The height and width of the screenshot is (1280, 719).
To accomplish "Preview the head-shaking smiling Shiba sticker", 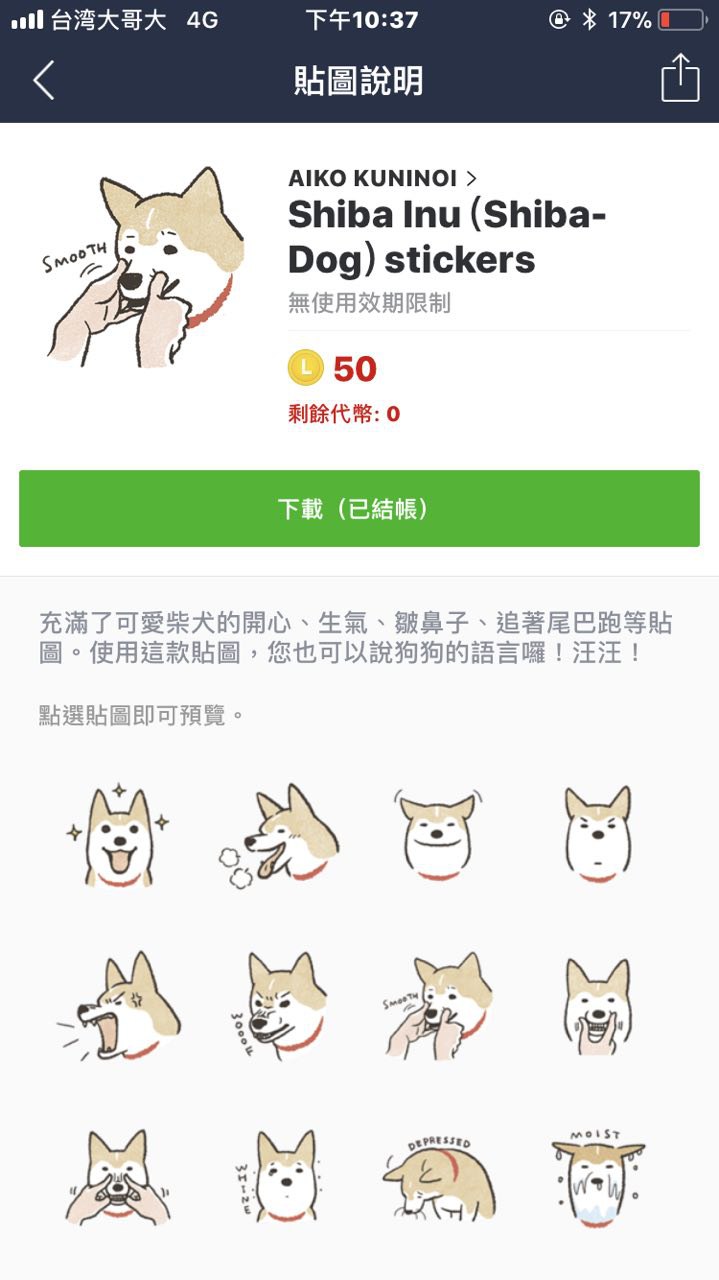I will [x=438, y=836].
